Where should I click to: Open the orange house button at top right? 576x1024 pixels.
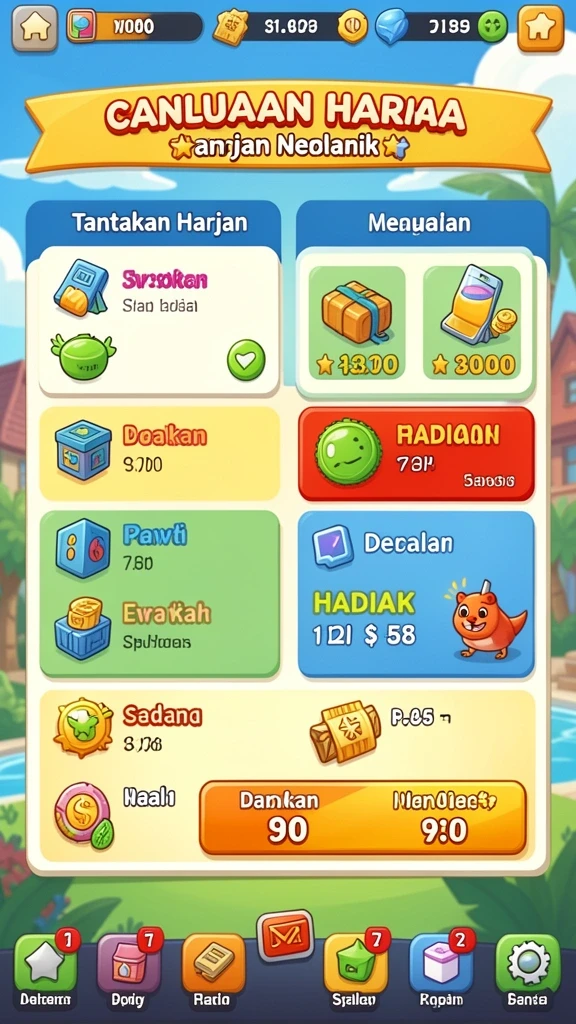(x=541, y=27)
